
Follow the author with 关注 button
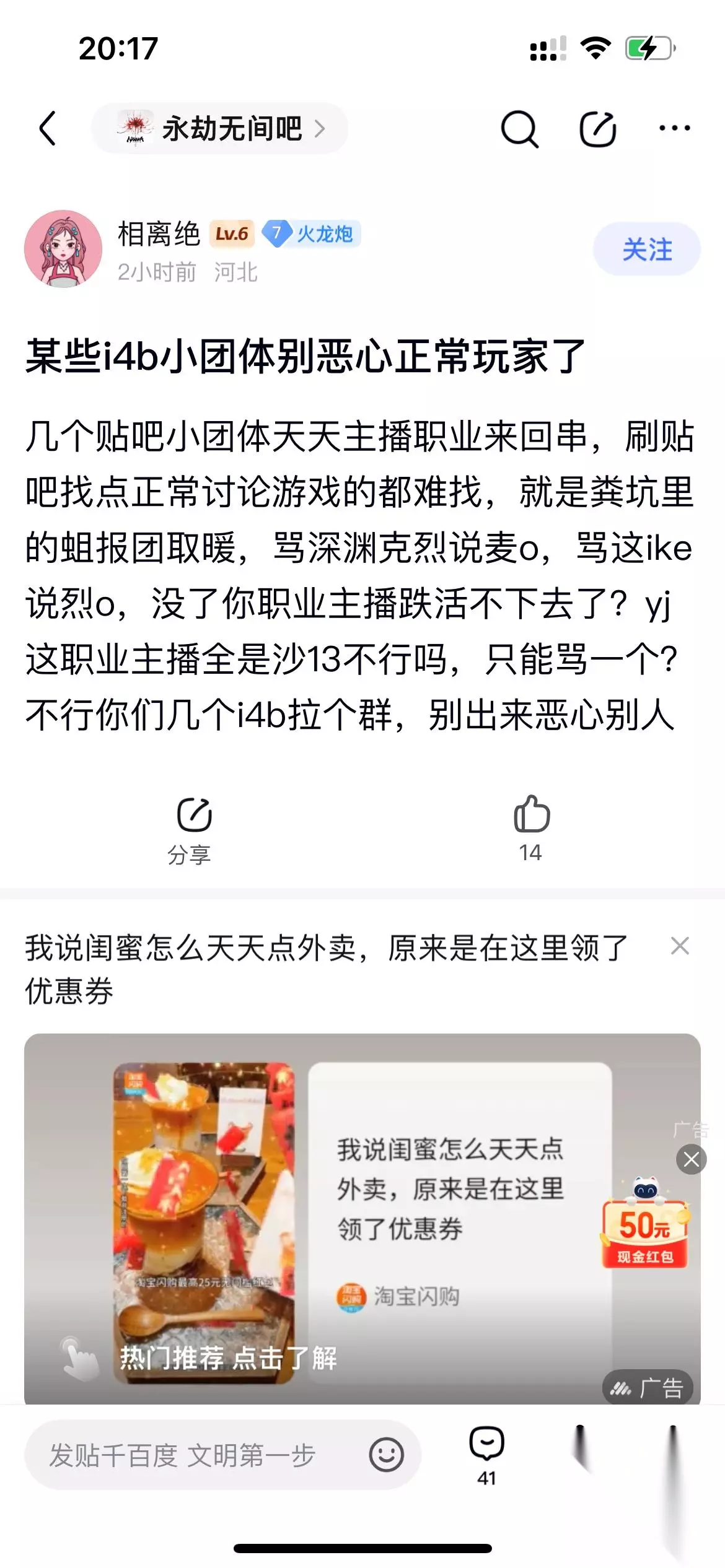(x=647, y=249)
